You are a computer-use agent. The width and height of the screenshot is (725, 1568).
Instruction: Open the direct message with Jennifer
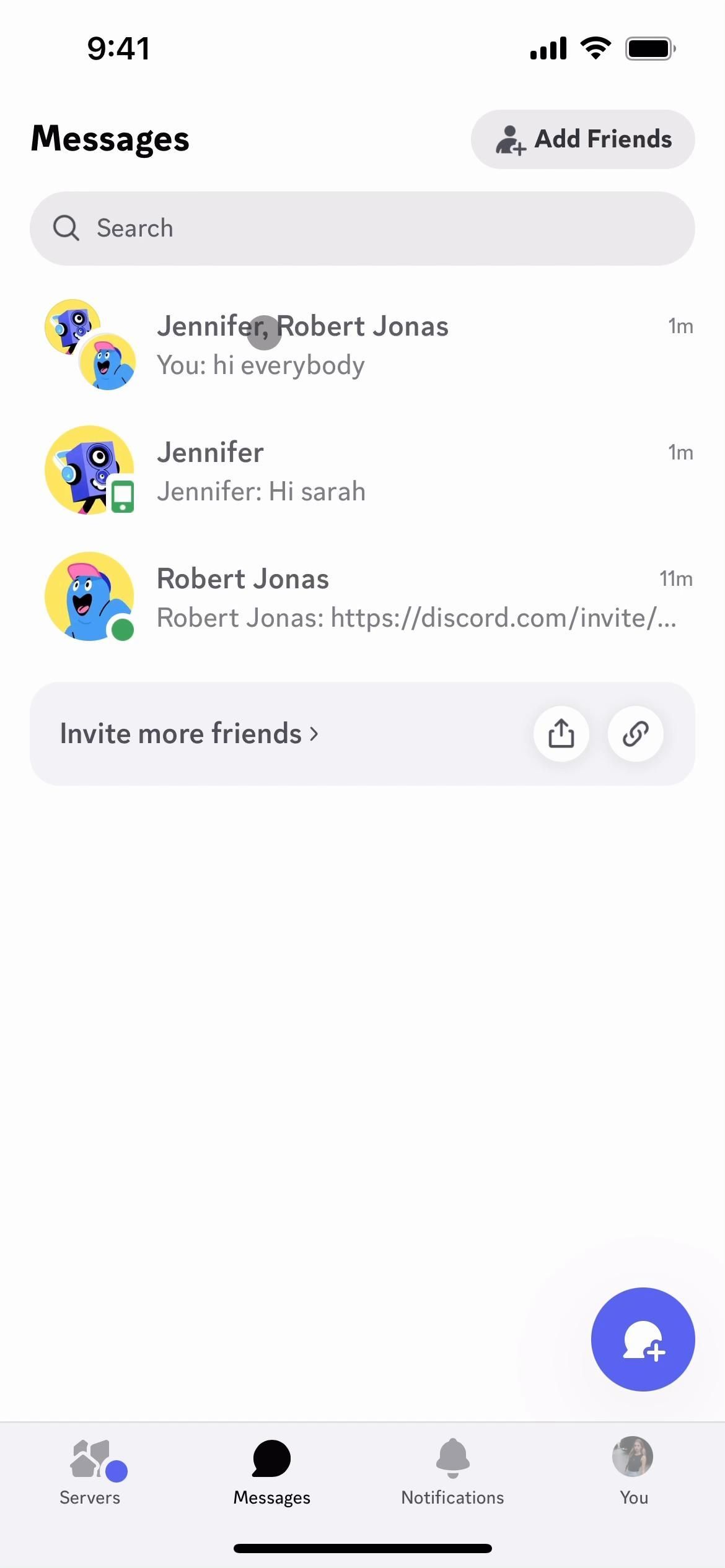point(362,471)
